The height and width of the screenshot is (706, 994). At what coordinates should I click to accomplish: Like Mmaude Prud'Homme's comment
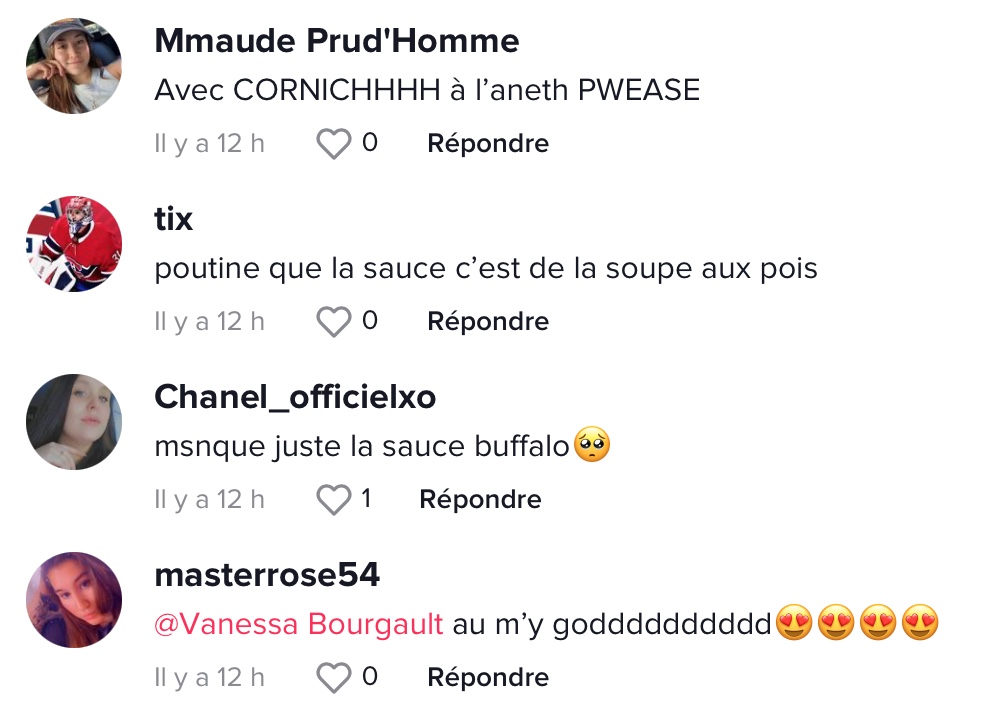pos(334,144)
